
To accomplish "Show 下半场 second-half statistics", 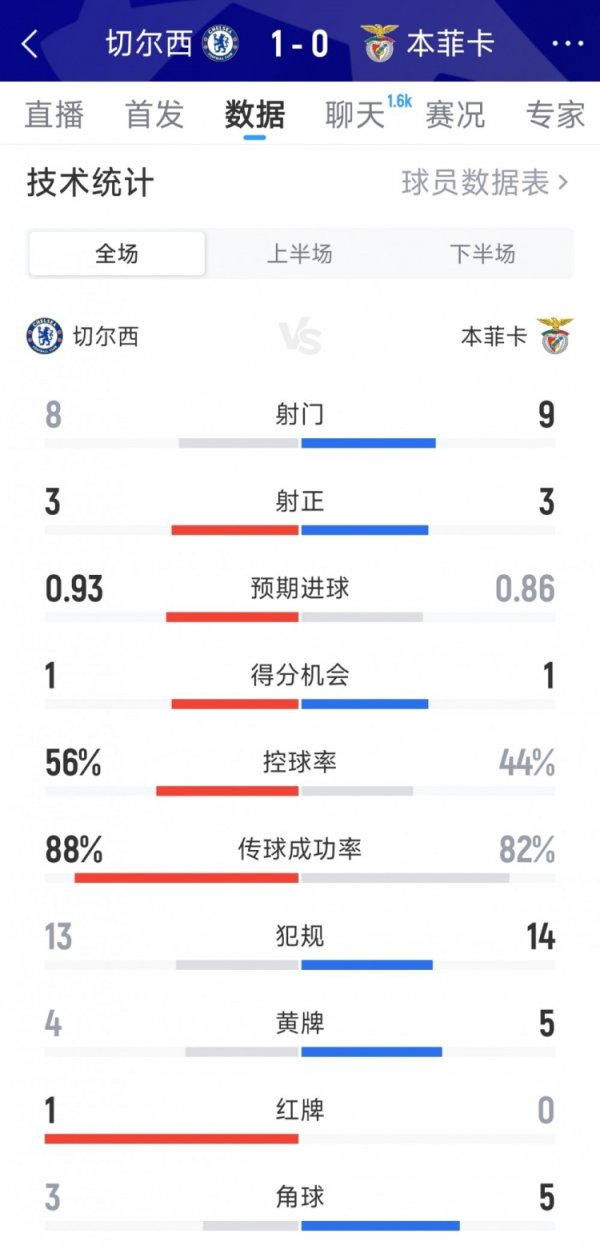I will click(482, 254).
